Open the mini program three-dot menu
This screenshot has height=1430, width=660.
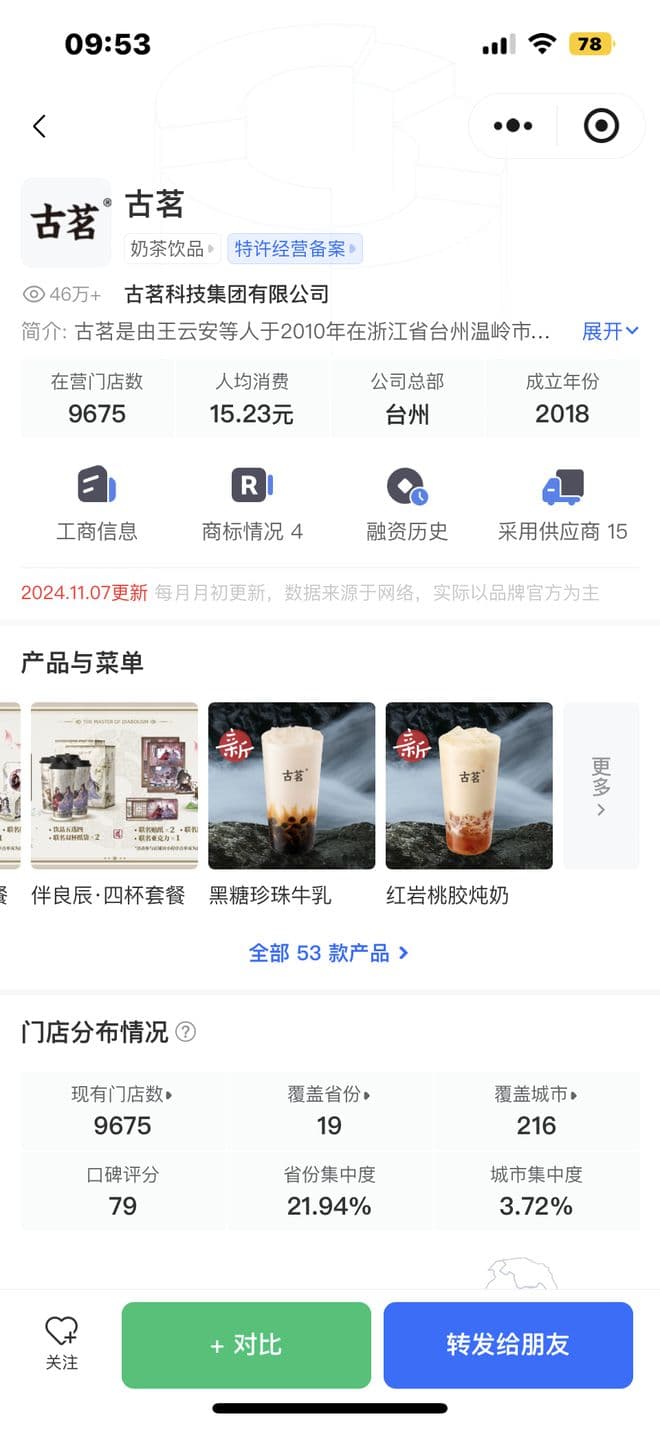pos(513,126)
